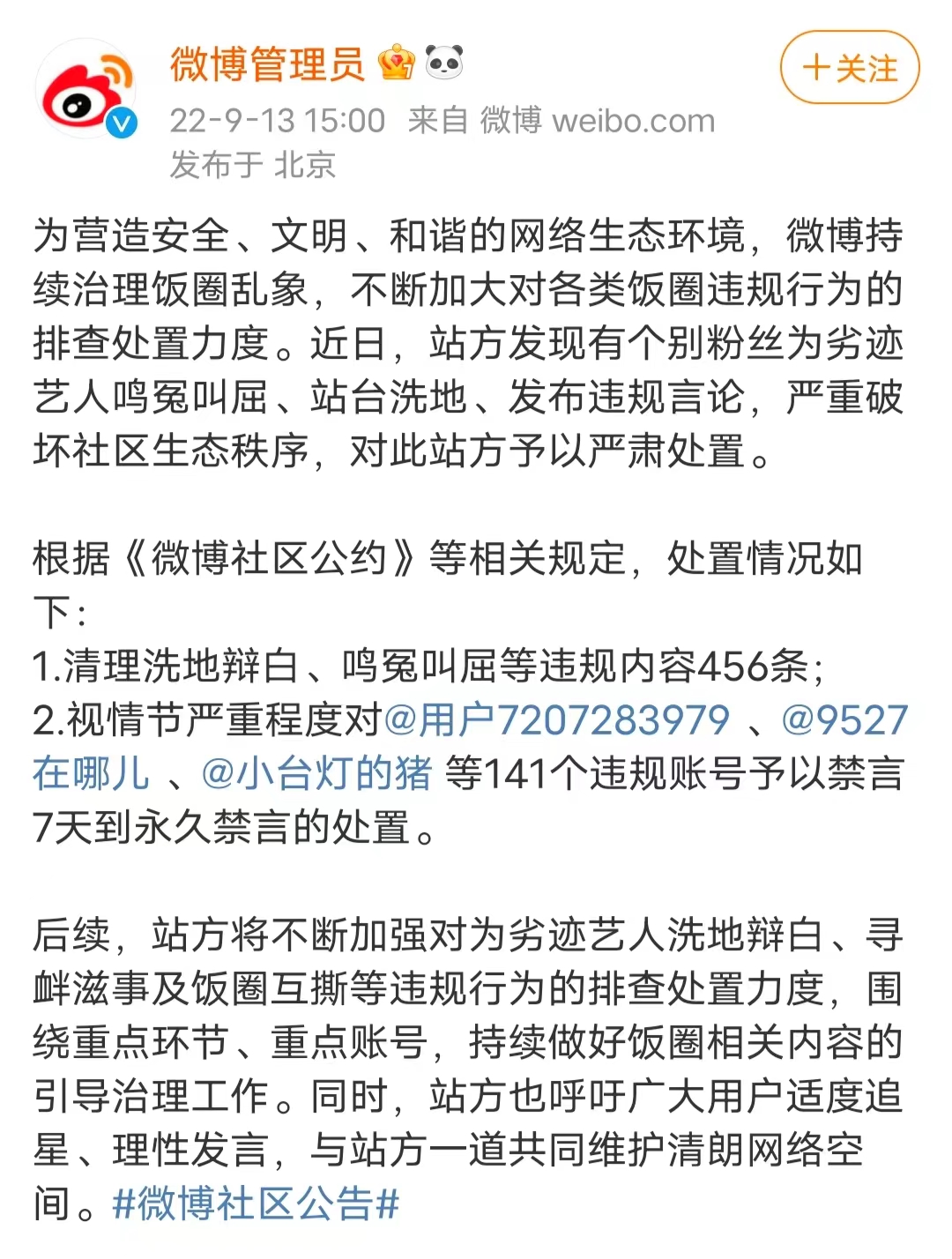This screenshot has width=952, height=1259.
Task: Open the mention @用户7207283979
Action: [557, 720]
